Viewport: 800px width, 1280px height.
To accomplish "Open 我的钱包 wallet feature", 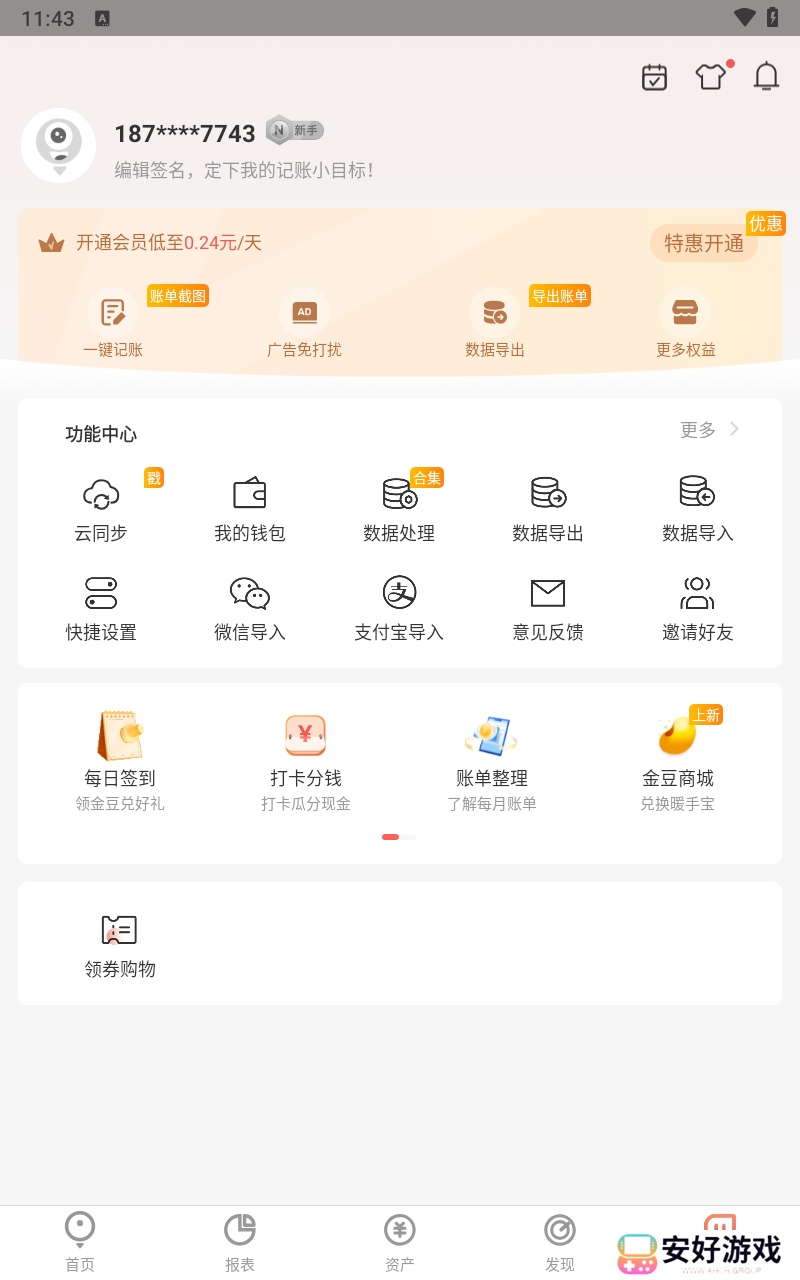I will [249, 505].
